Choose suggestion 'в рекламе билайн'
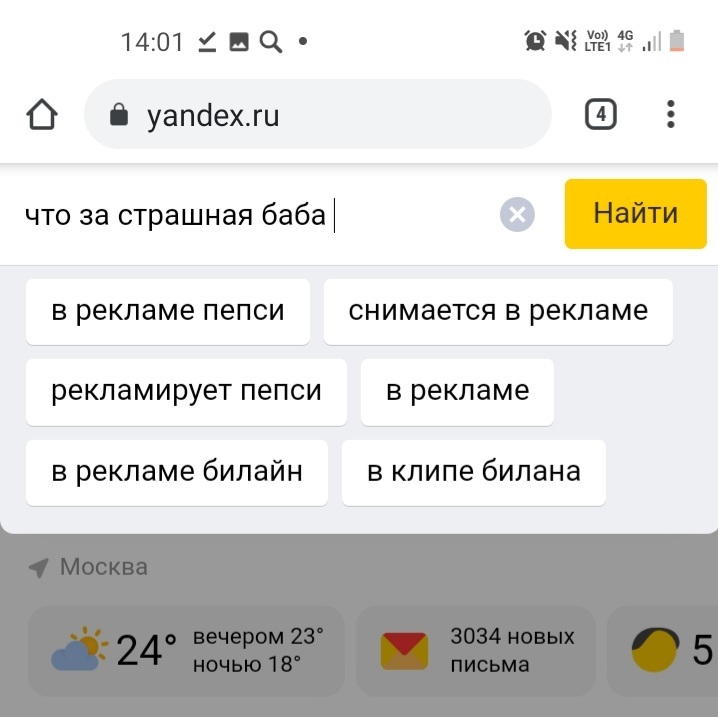Viewport: 718px width, 717px height. tap(177, 472)
